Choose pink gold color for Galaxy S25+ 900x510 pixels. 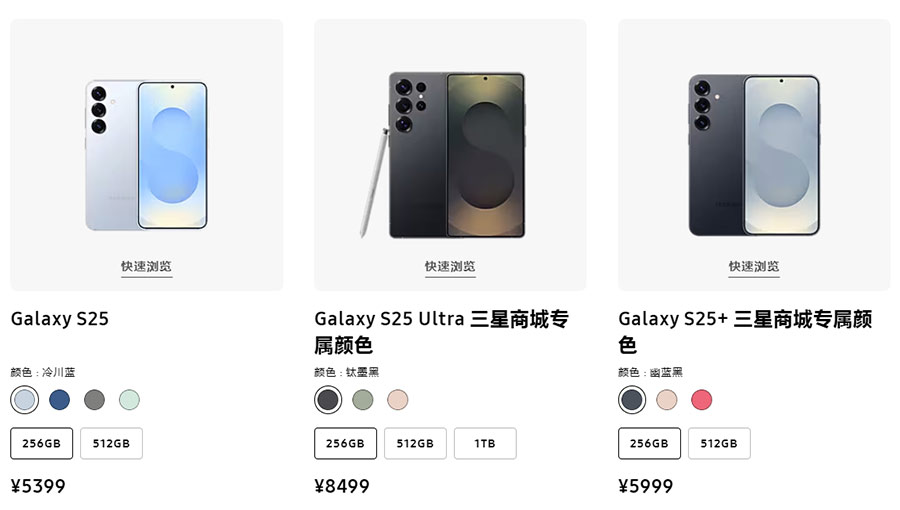[x=667, y=400]
